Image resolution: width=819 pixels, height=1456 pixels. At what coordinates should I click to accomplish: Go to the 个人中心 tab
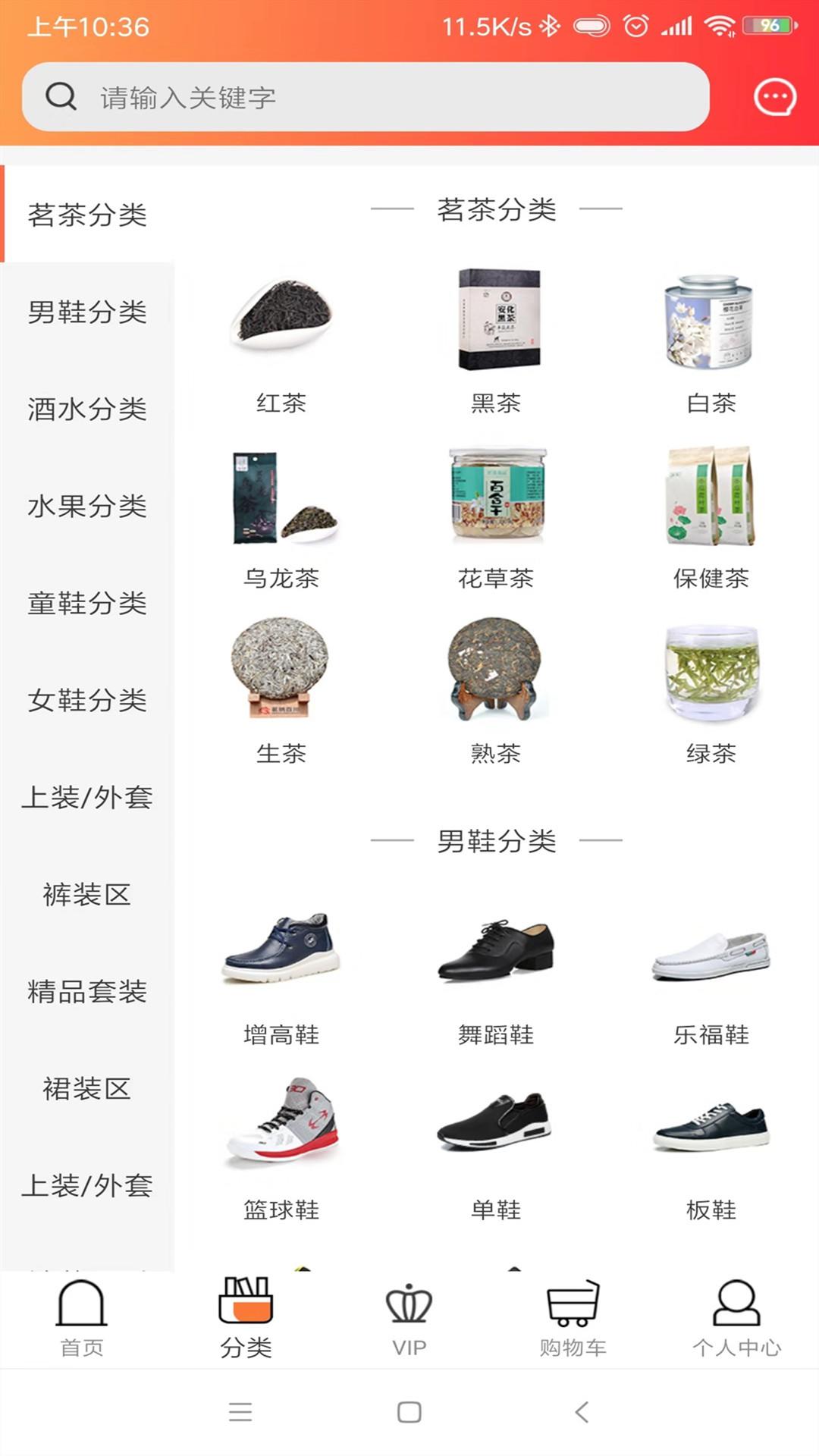coord(736,1318)
